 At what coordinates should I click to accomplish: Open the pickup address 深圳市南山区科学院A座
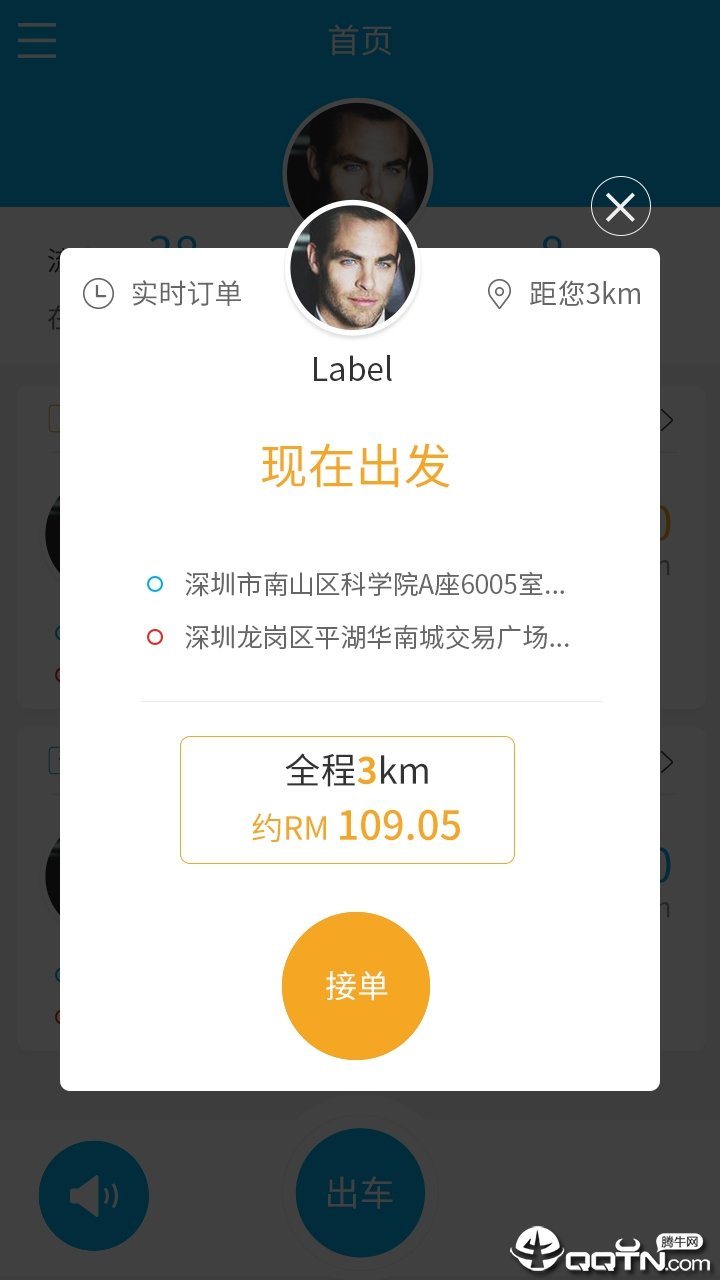click(375, 584)
